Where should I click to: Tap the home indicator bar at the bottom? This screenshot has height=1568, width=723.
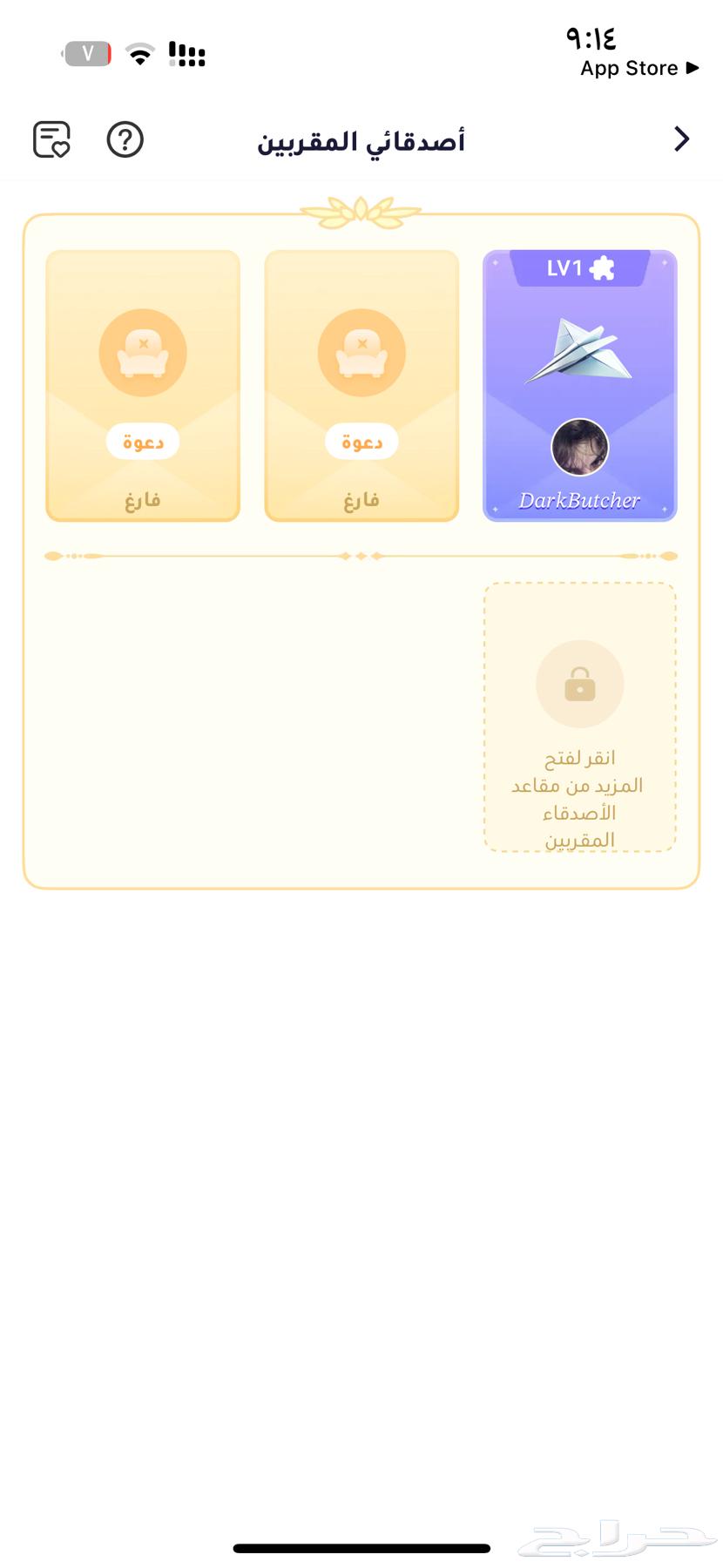361,1541
